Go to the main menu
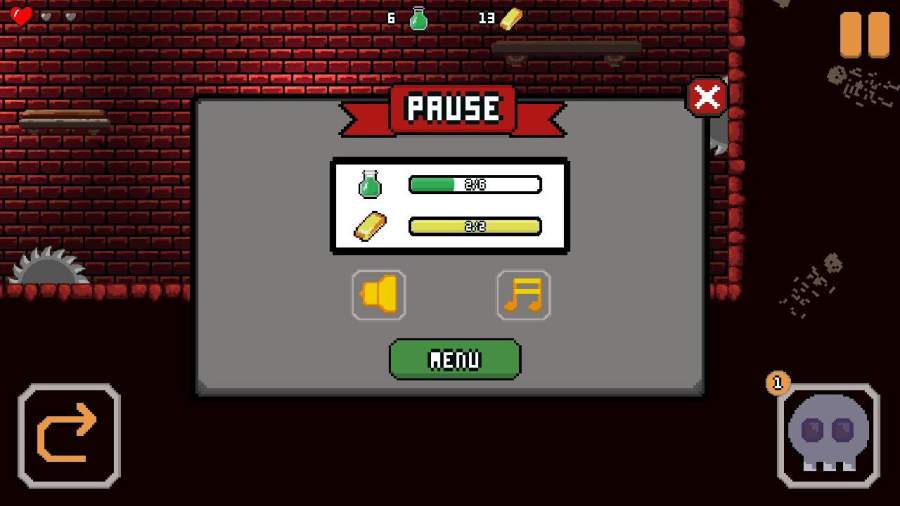 tap(455, 359)
